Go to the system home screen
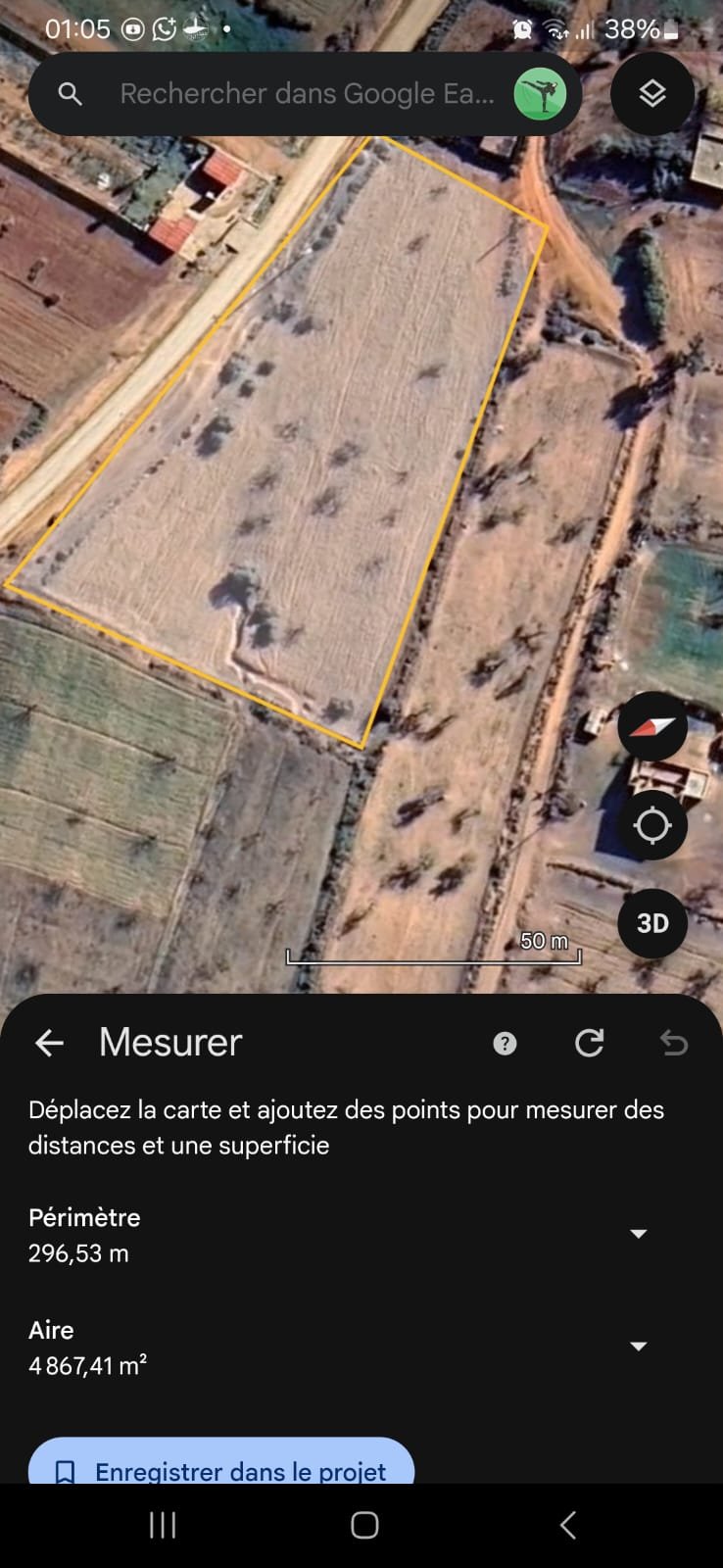This screenshot has height=1568, width=723. pos(364,1525)
